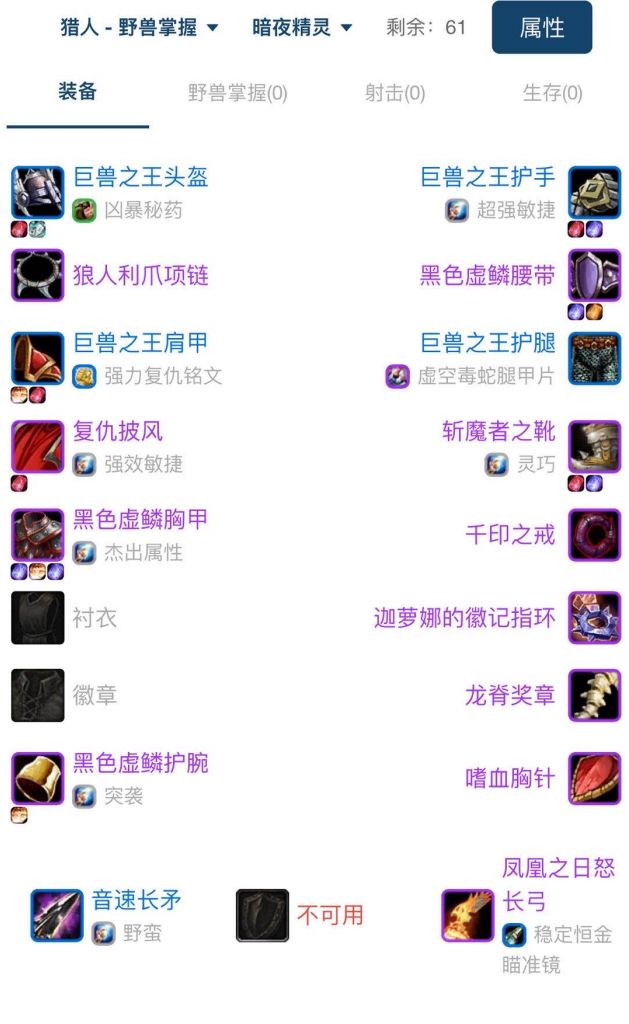The image size is (629, 1024).
Task: Open the 龙脊奖章 trinket
Action: (x=510, y=695)
